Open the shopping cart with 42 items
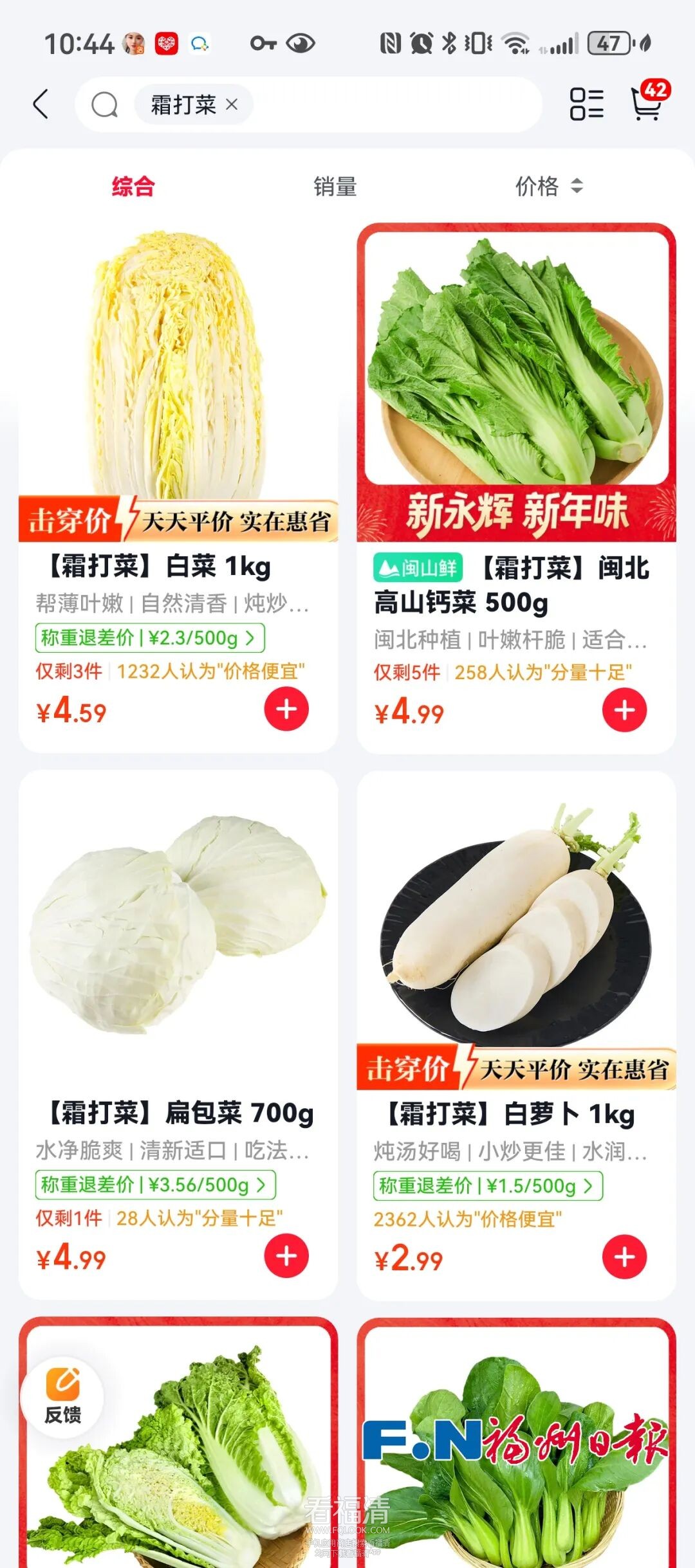The image size is (695, 1568). pos(647,103)
